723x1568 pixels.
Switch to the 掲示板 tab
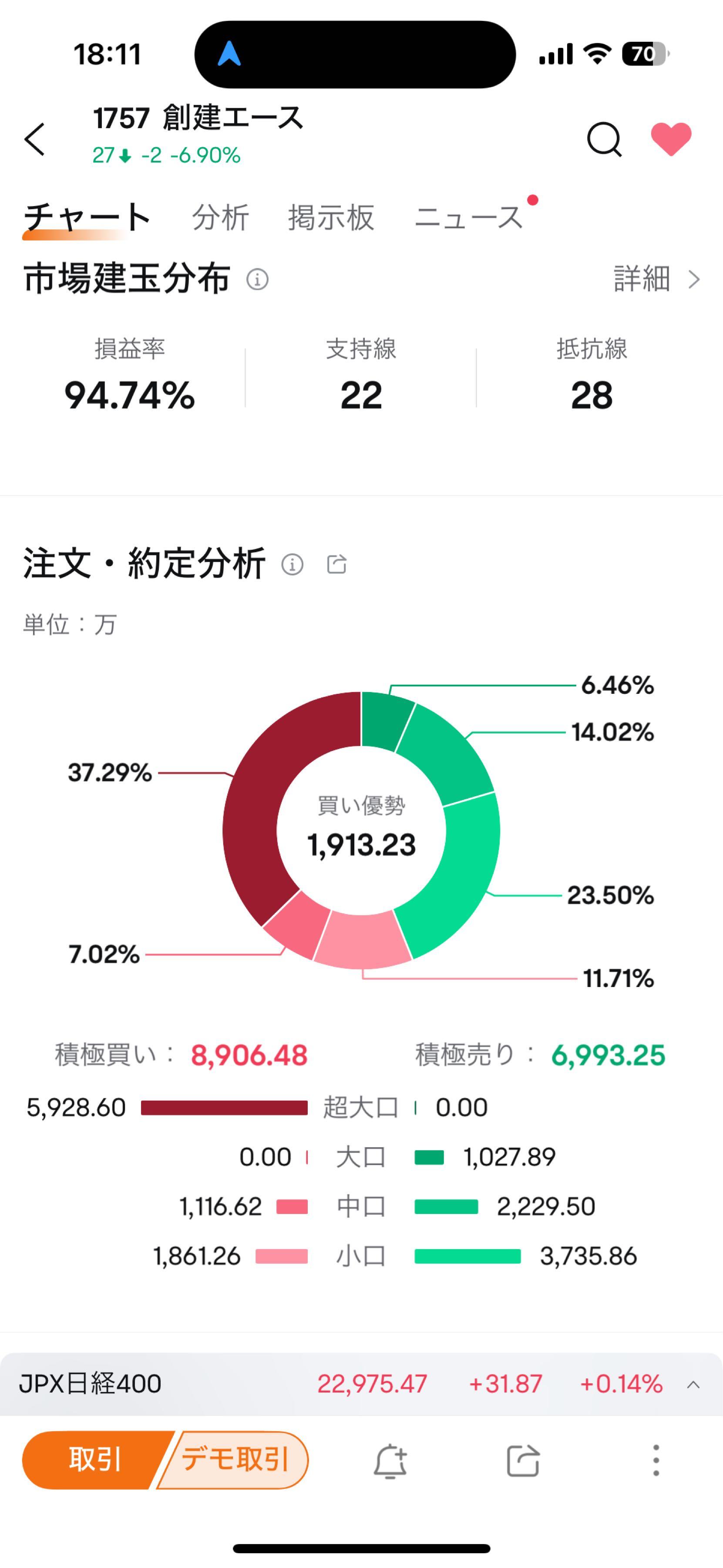pos(331,217)
